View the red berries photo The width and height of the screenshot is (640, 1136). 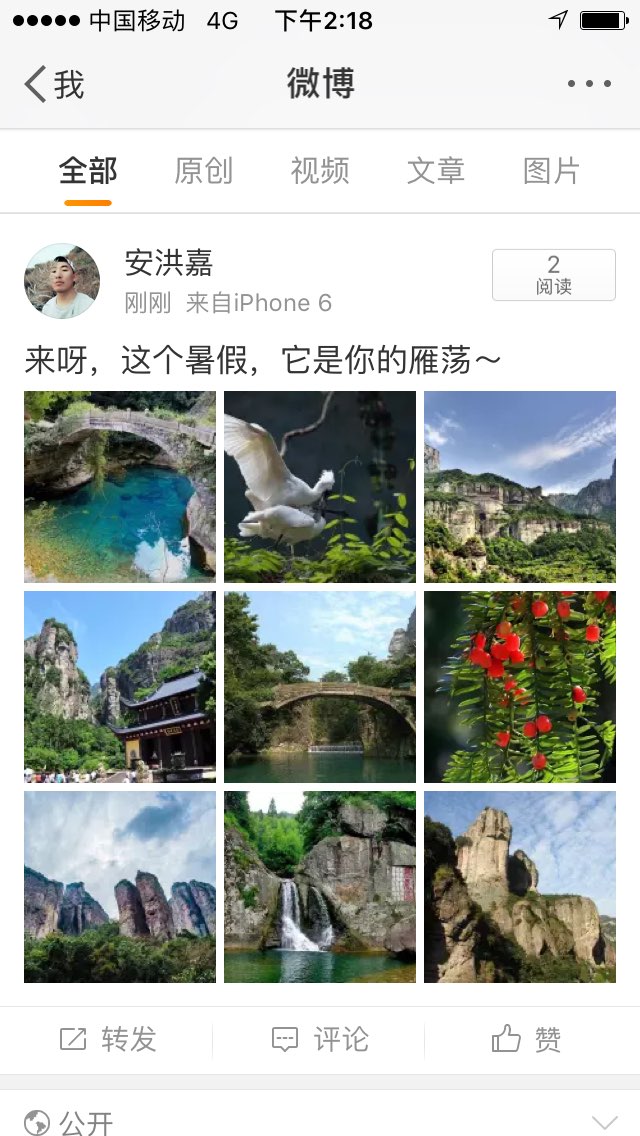coord(520,687)
